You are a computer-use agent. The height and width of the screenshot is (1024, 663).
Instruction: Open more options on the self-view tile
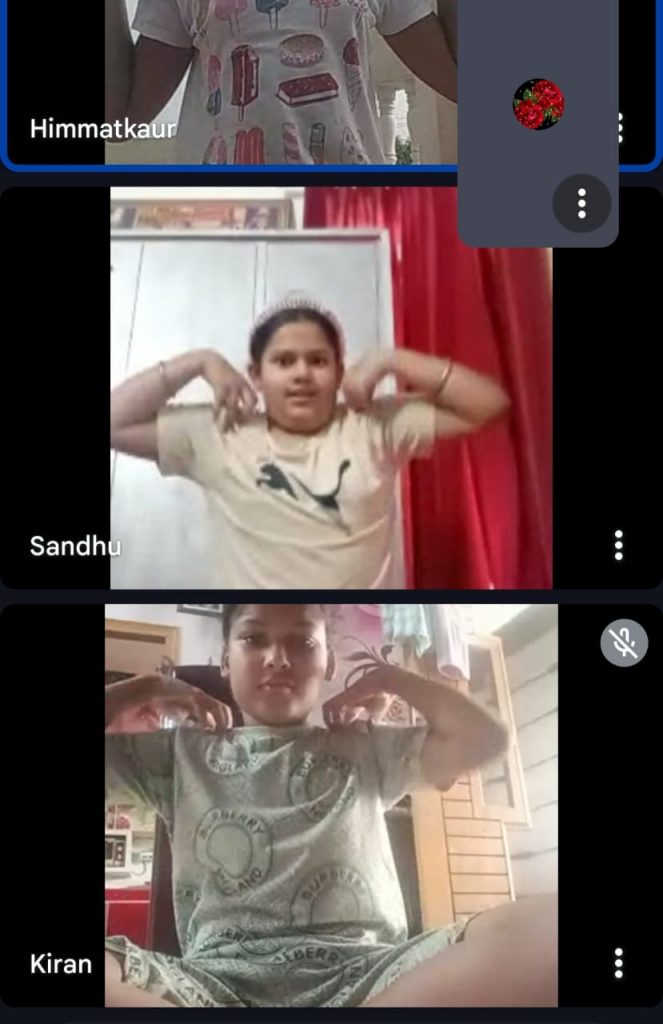(581, 203)
